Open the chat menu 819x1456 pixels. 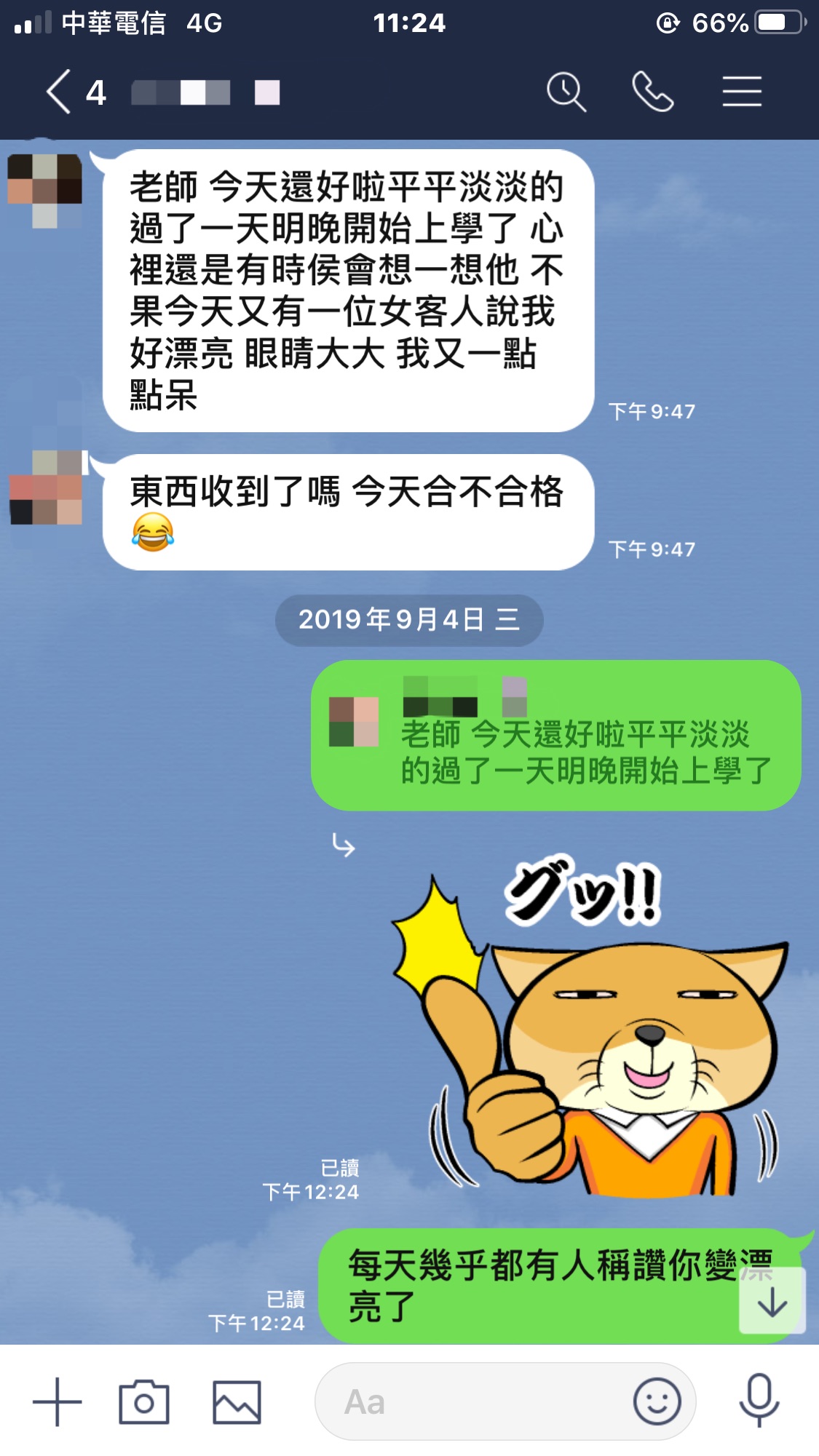pos(742,92)
